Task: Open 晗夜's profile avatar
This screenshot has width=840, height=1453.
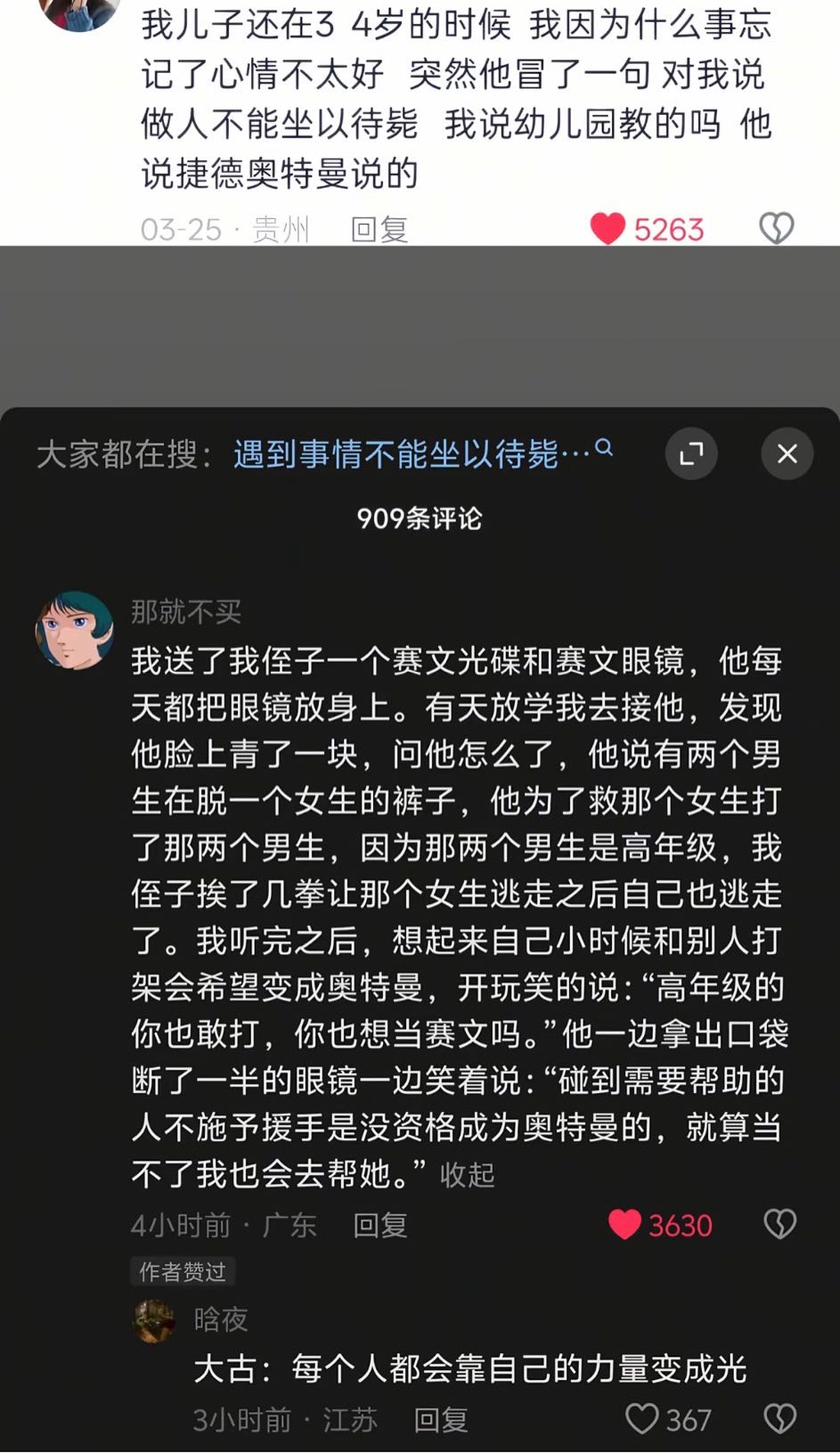Action: coord(154,1321)
